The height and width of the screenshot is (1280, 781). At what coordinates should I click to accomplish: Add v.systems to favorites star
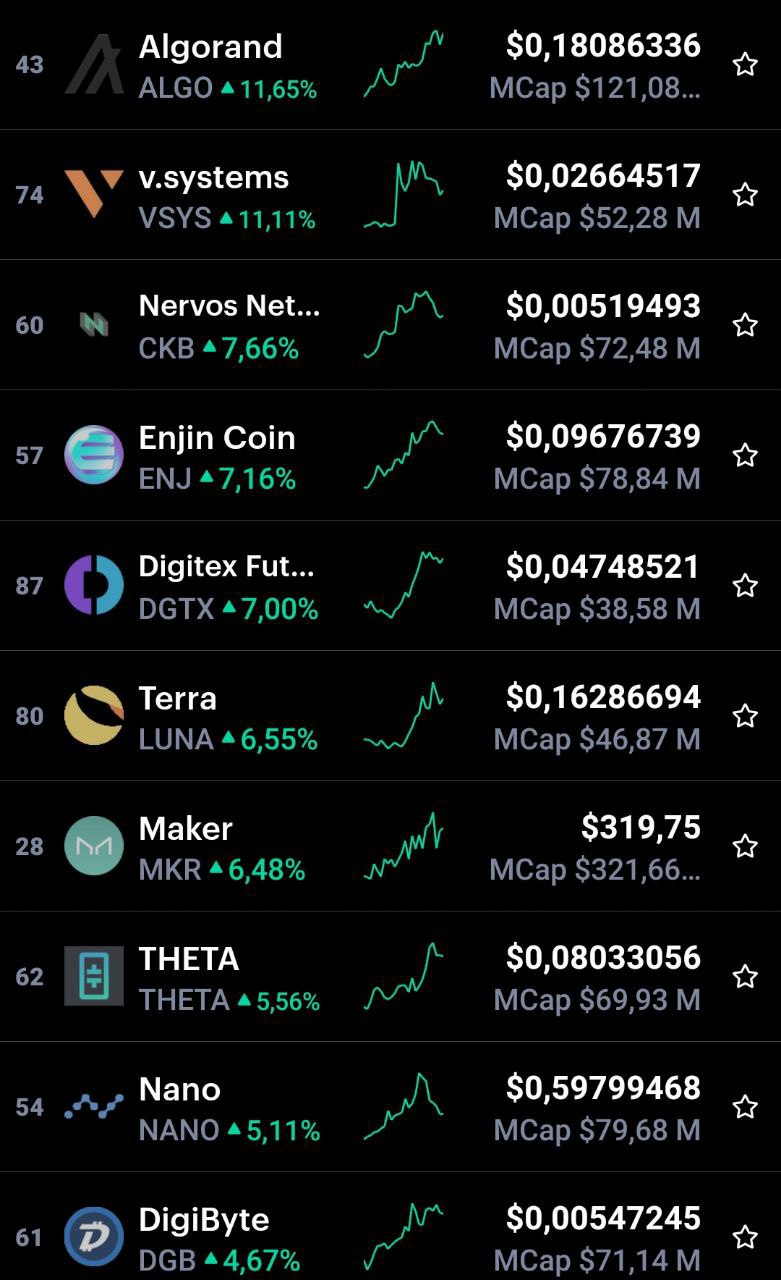(745, 195)
